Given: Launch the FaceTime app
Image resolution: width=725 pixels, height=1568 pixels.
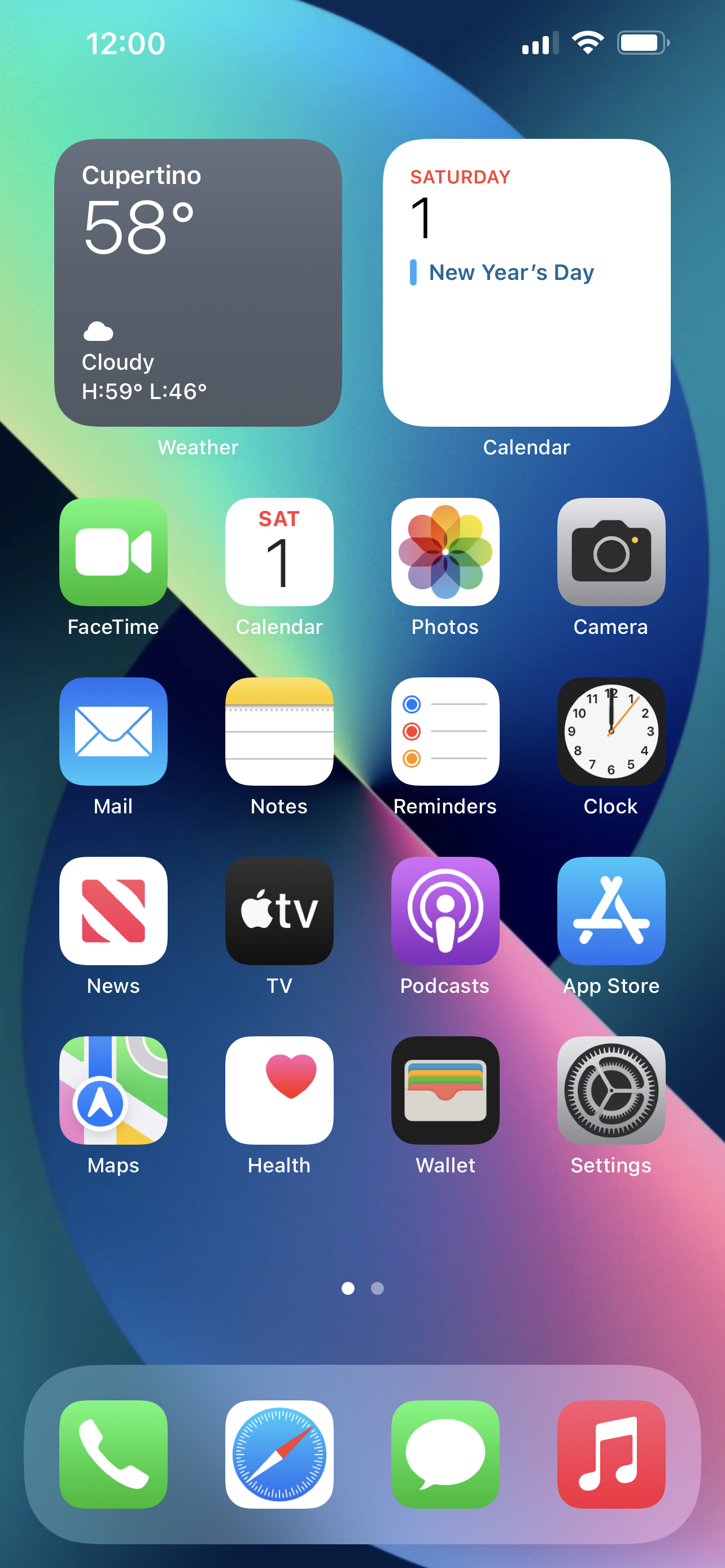Looking at the screenshot, I should [113, 551].
